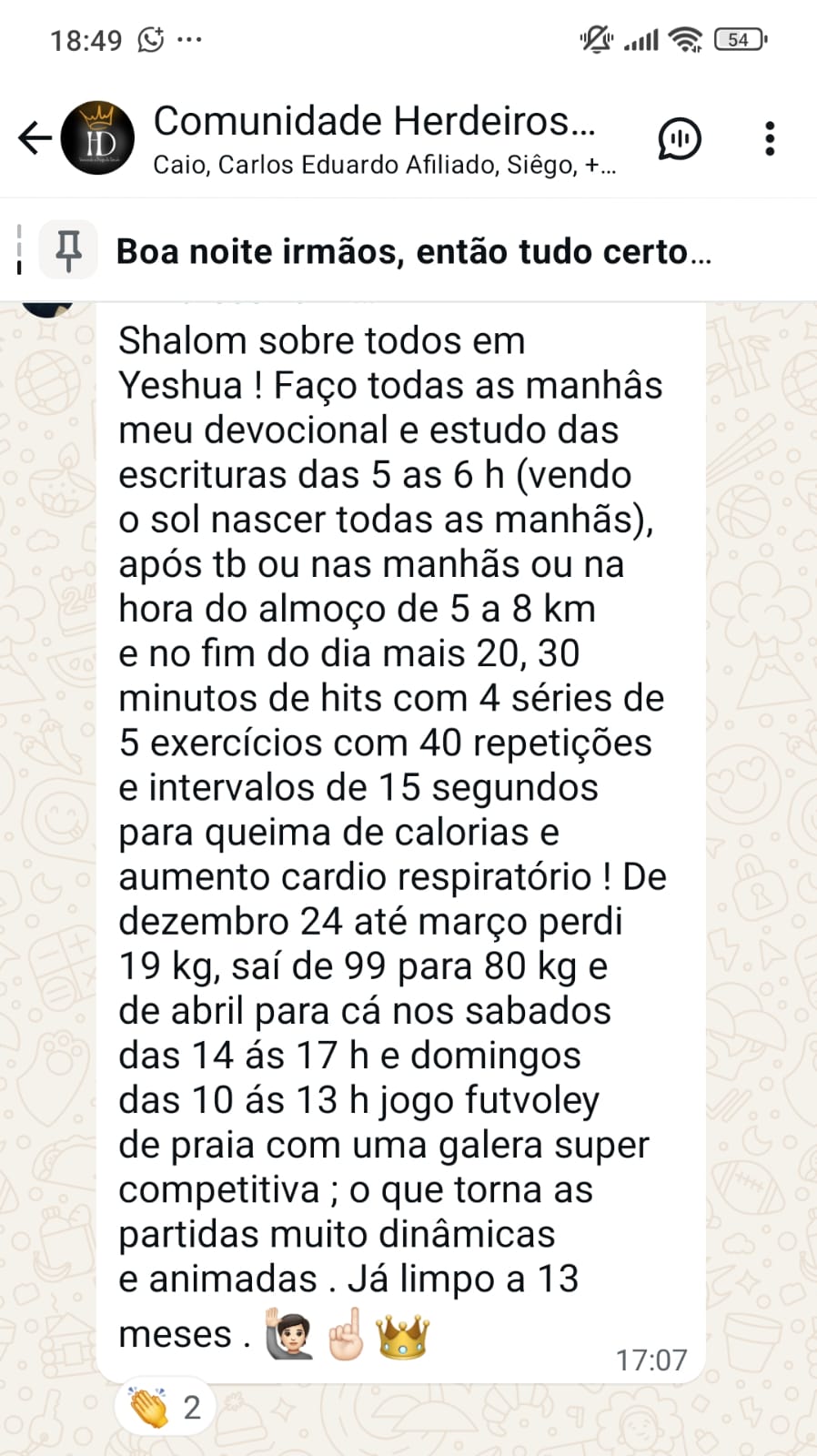This screenshot has height=1456, width=817.
Task: Tap the group profile photo
Action: click(x=98, y=138)
